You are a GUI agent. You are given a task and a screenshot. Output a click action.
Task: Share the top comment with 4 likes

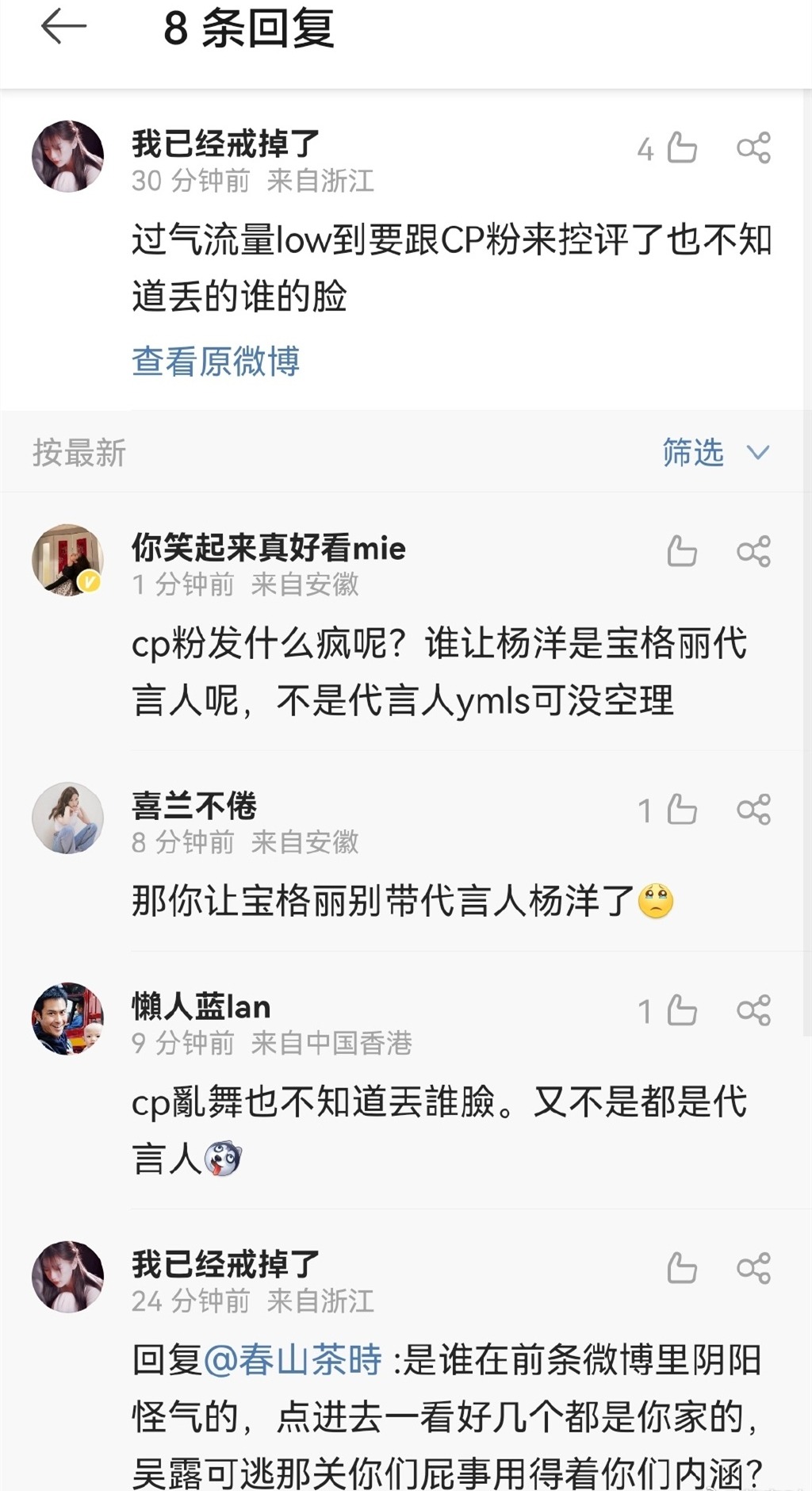(x=753, y=148)
